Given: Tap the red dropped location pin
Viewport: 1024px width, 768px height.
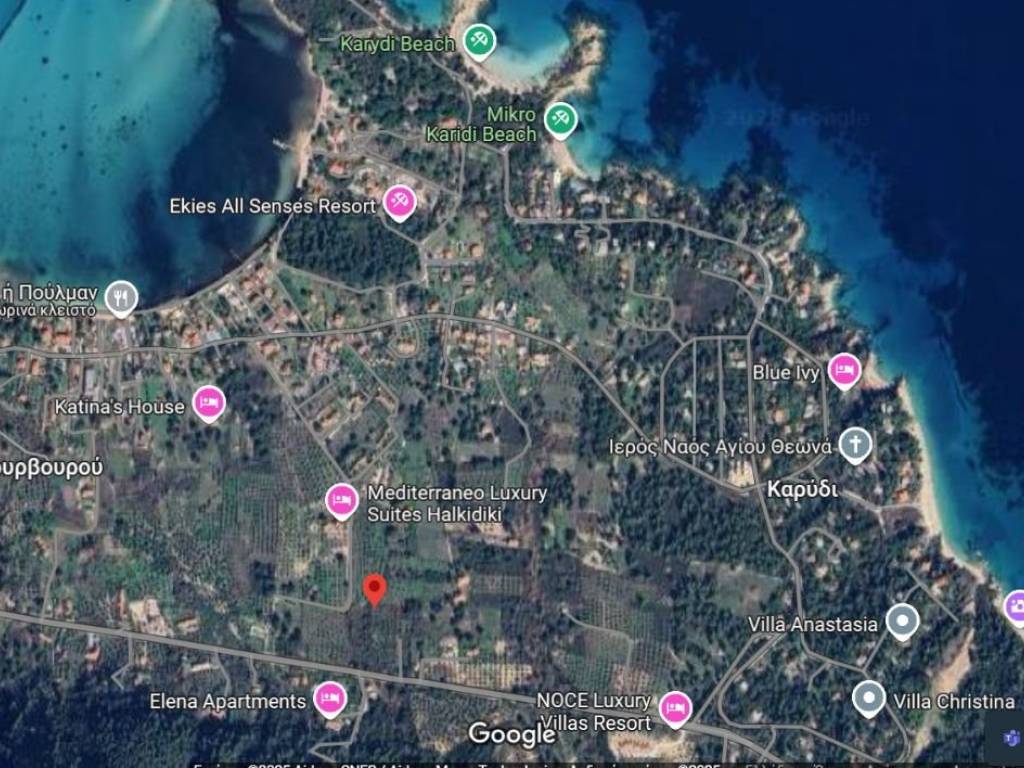Looking at the screenshot, I should (374, 589).
